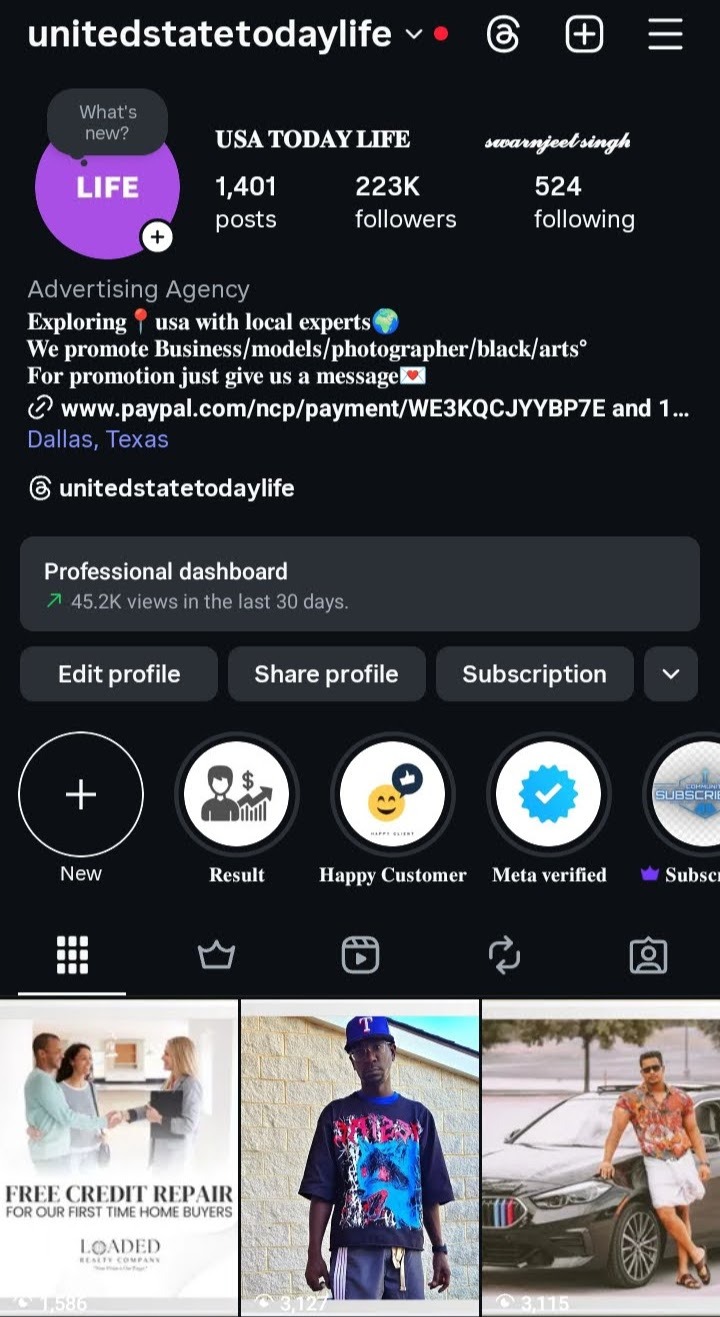Open the Happy Customer highlight
720x1317 pixels.
pos(393,795)
